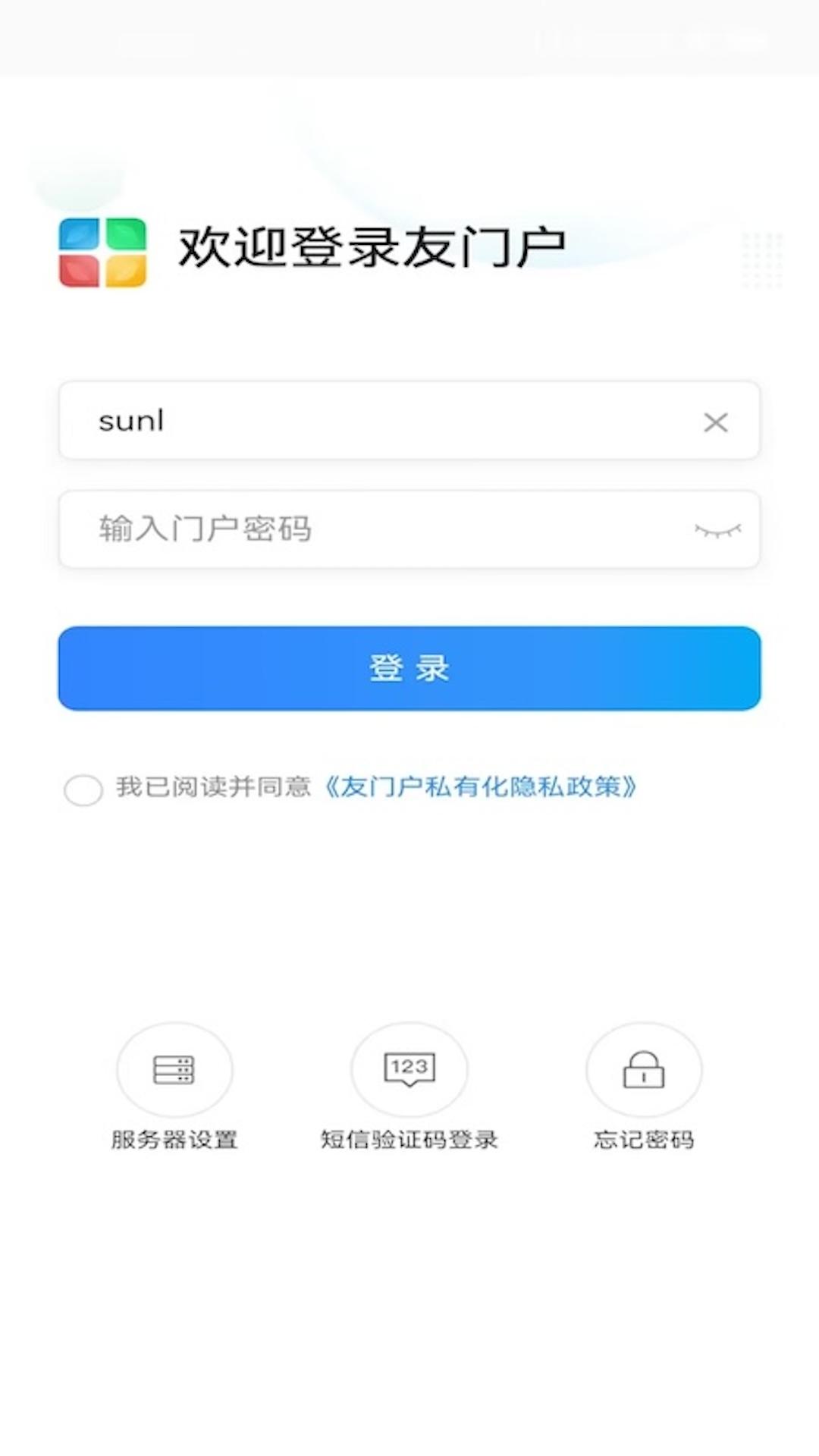The width and height of the screenshot is (819, 1456).
Task: Toggle password visibility with the eye icon
Action: coord(718,529)
